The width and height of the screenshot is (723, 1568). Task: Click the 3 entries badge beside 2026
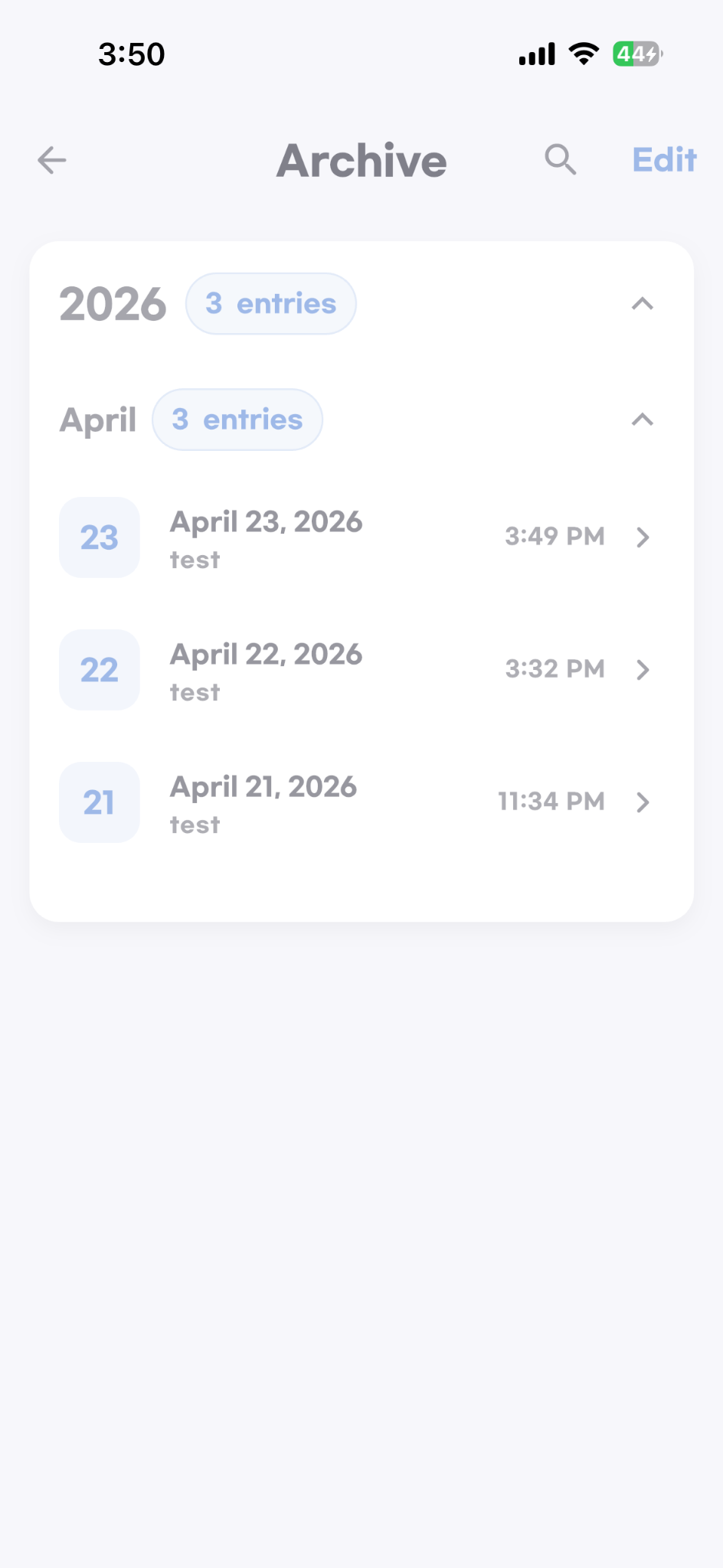pos(270,303)
